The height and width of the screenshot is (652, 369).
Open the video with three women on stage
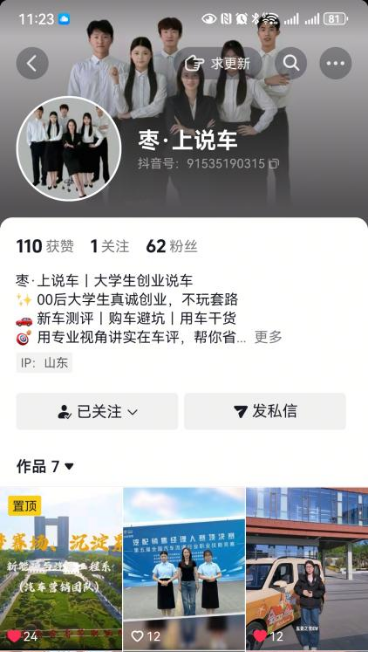pyautogui.click(x=184, y=569)
